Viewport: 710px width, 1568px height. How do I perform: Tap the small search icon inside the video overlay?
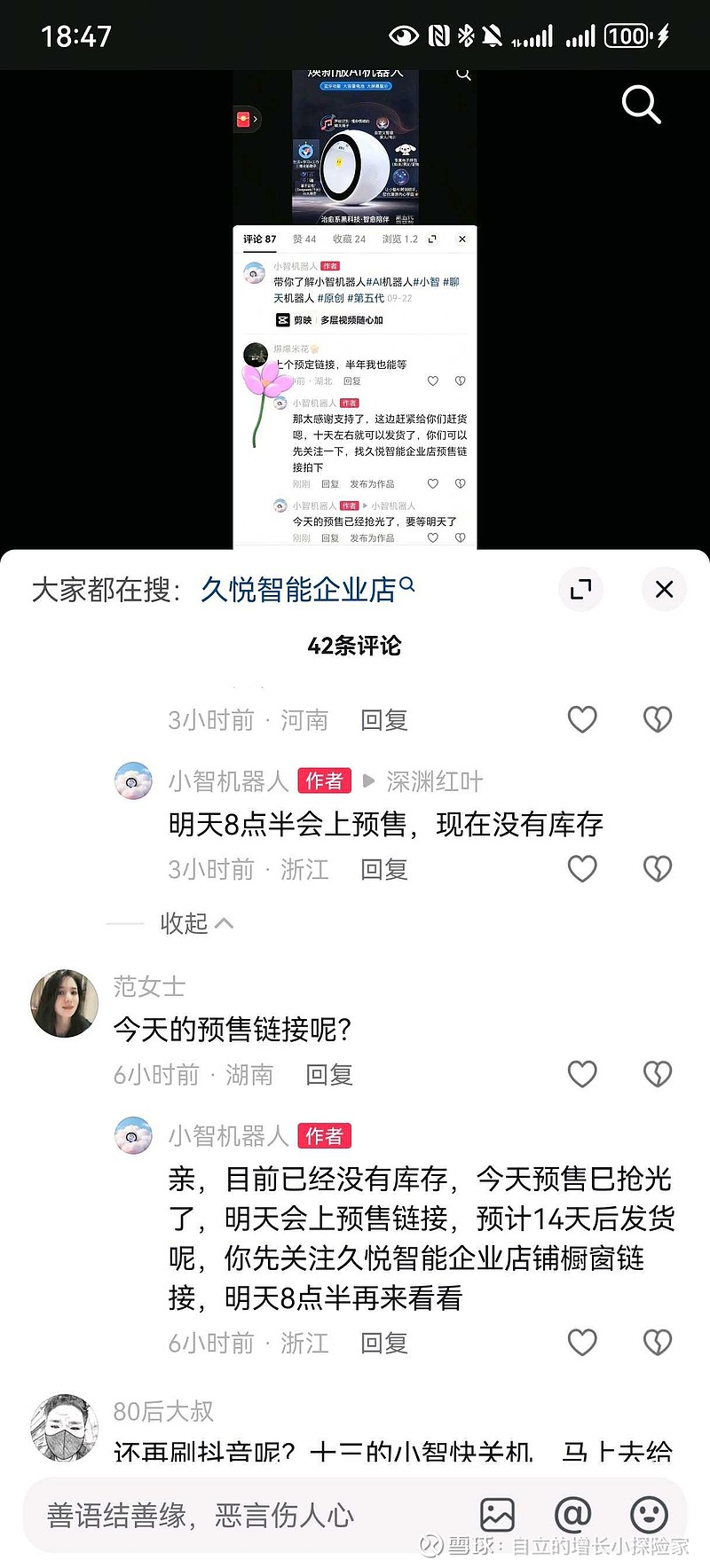tap(462, 74)
